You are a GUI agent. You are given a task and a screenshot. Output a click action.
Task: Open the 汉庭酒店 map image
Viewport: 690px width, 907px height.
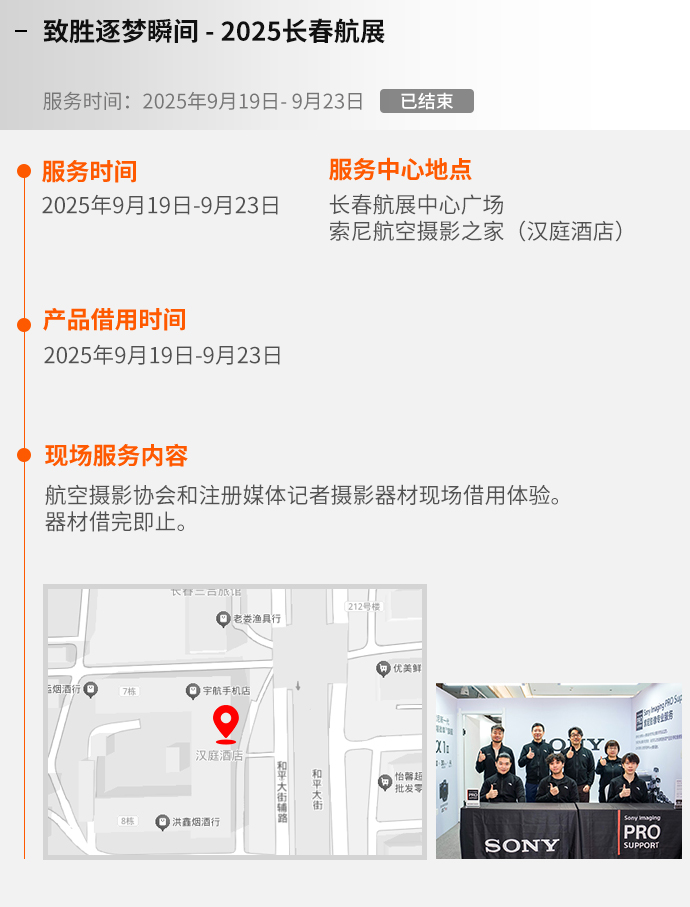coord(235,721)
